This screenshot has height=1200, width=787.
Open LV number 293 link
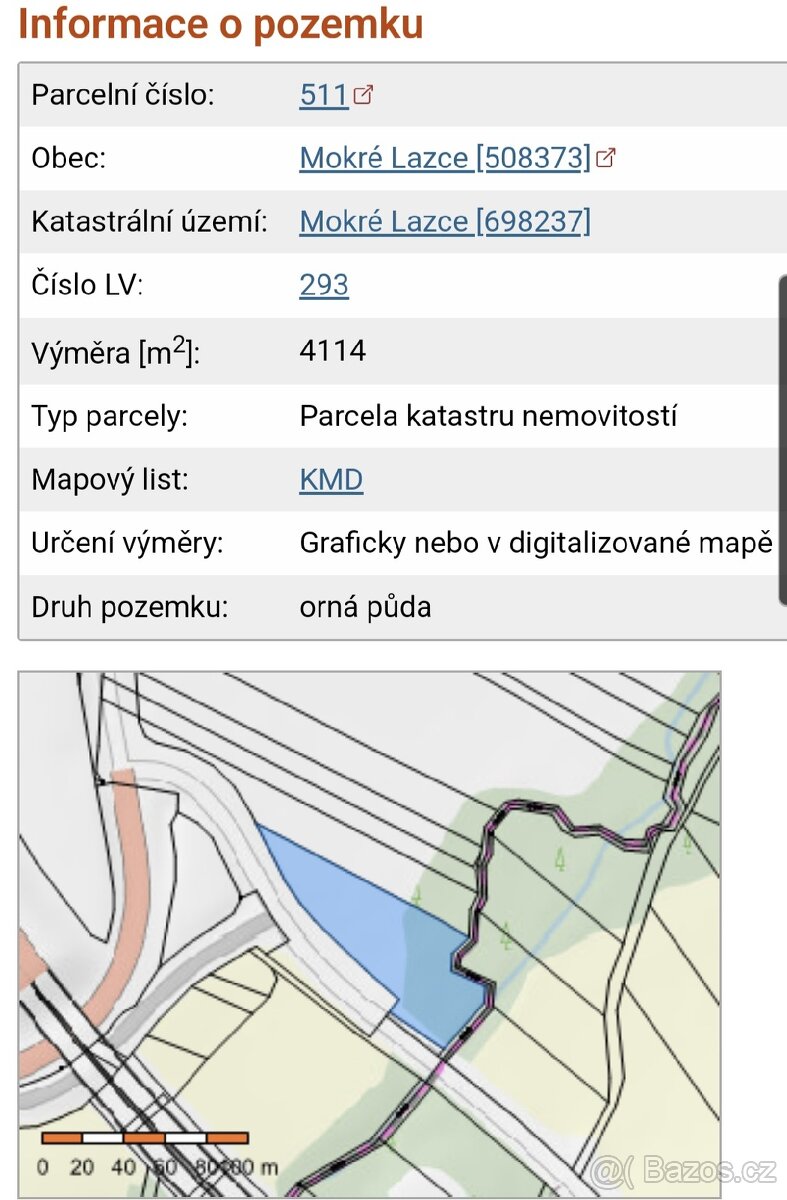[x=324, y=285]
